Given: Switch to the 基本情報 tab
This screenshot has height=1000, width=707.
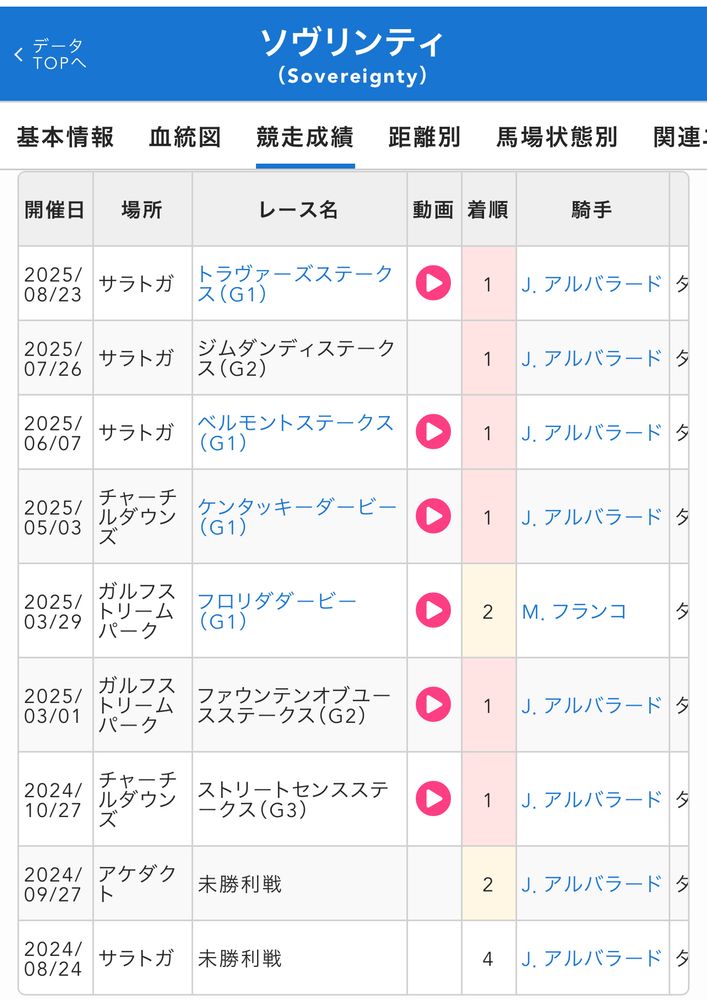Looking at the screenshot, I should click(x=65, y=137).
